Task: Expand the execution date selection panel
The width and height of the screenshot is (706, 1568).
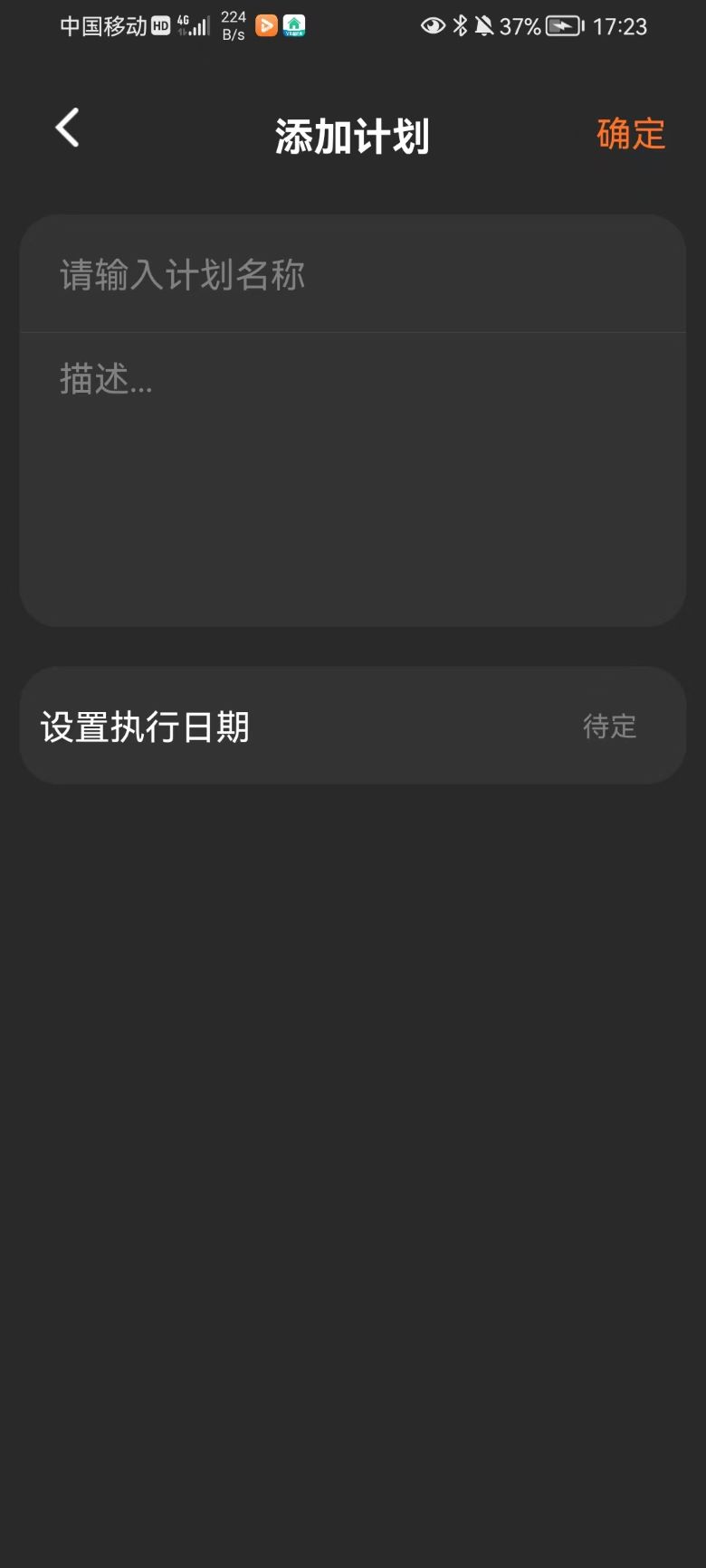Action: [x=352, y=724]
